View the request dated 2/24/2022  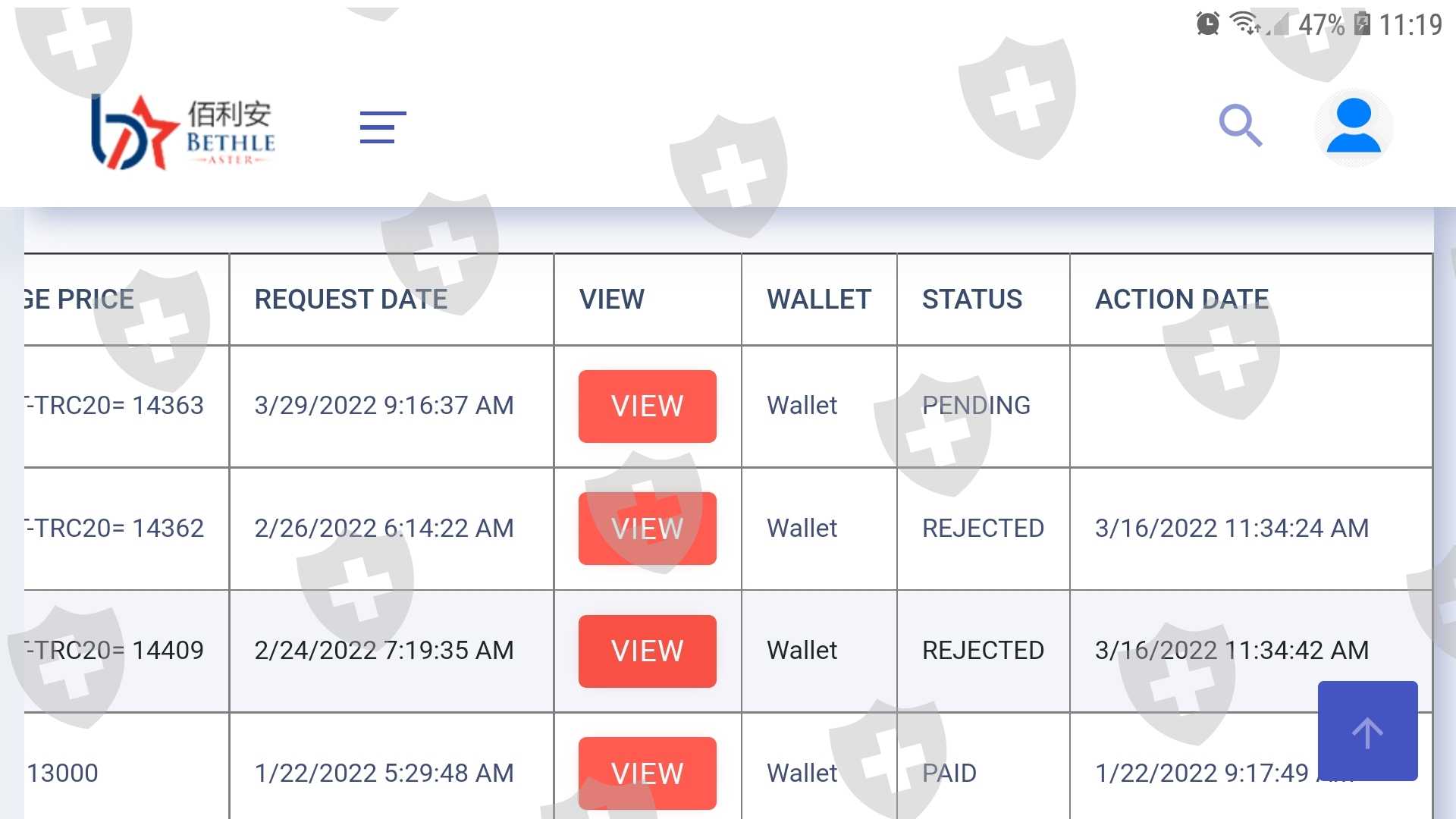(x=647, y=651)
